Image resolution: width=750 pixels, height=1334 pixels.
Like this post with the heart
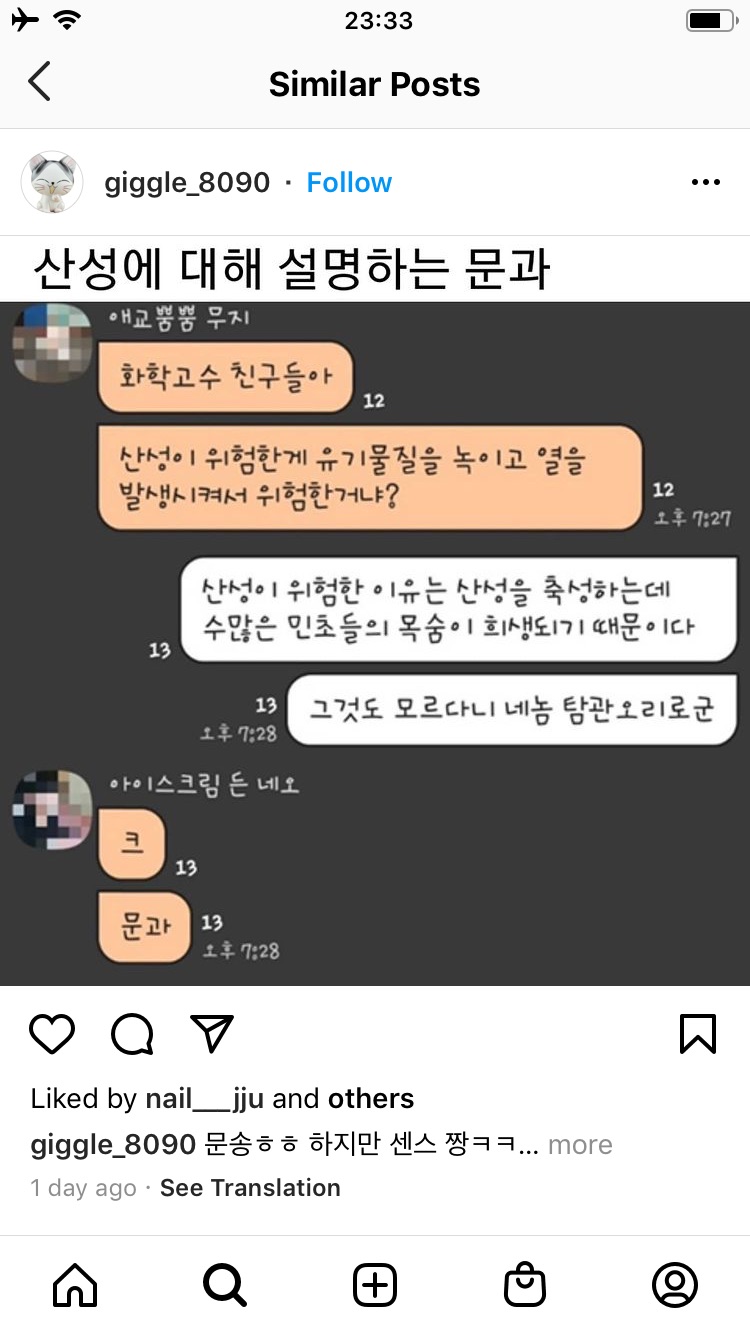52,1034
